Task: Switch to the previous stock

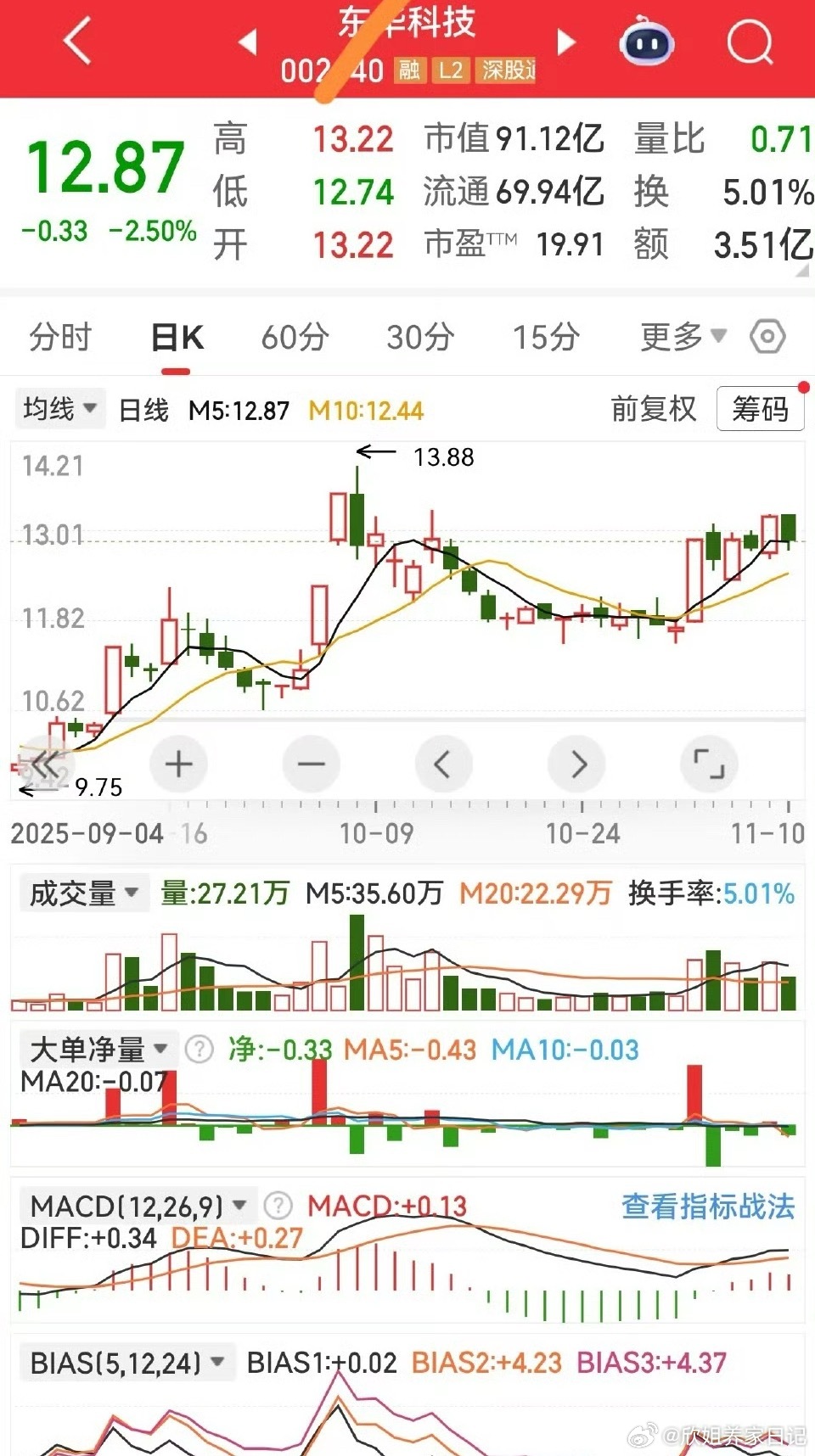Action: [x=247, y=42]
